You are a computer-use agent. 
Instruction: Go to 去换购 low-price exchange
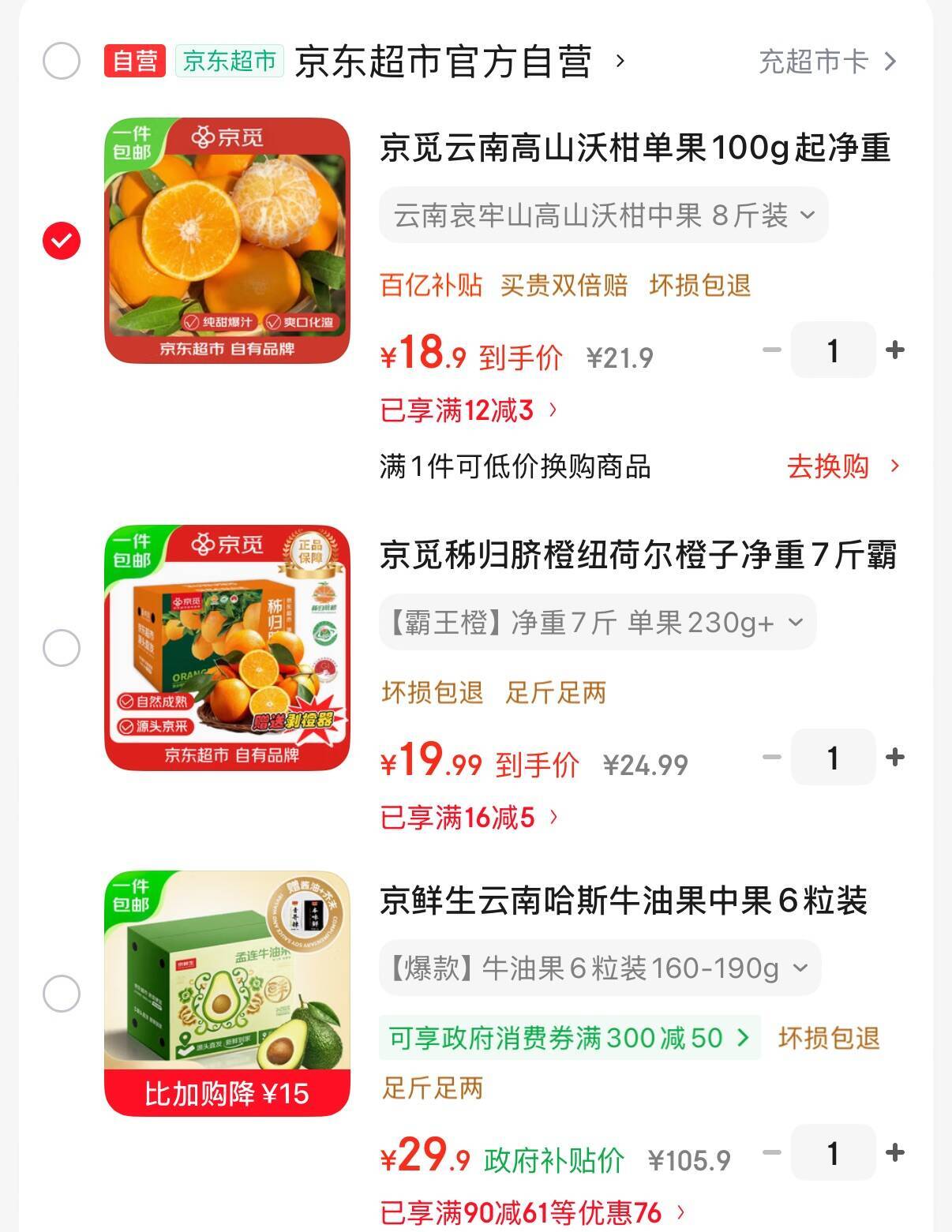841,466
